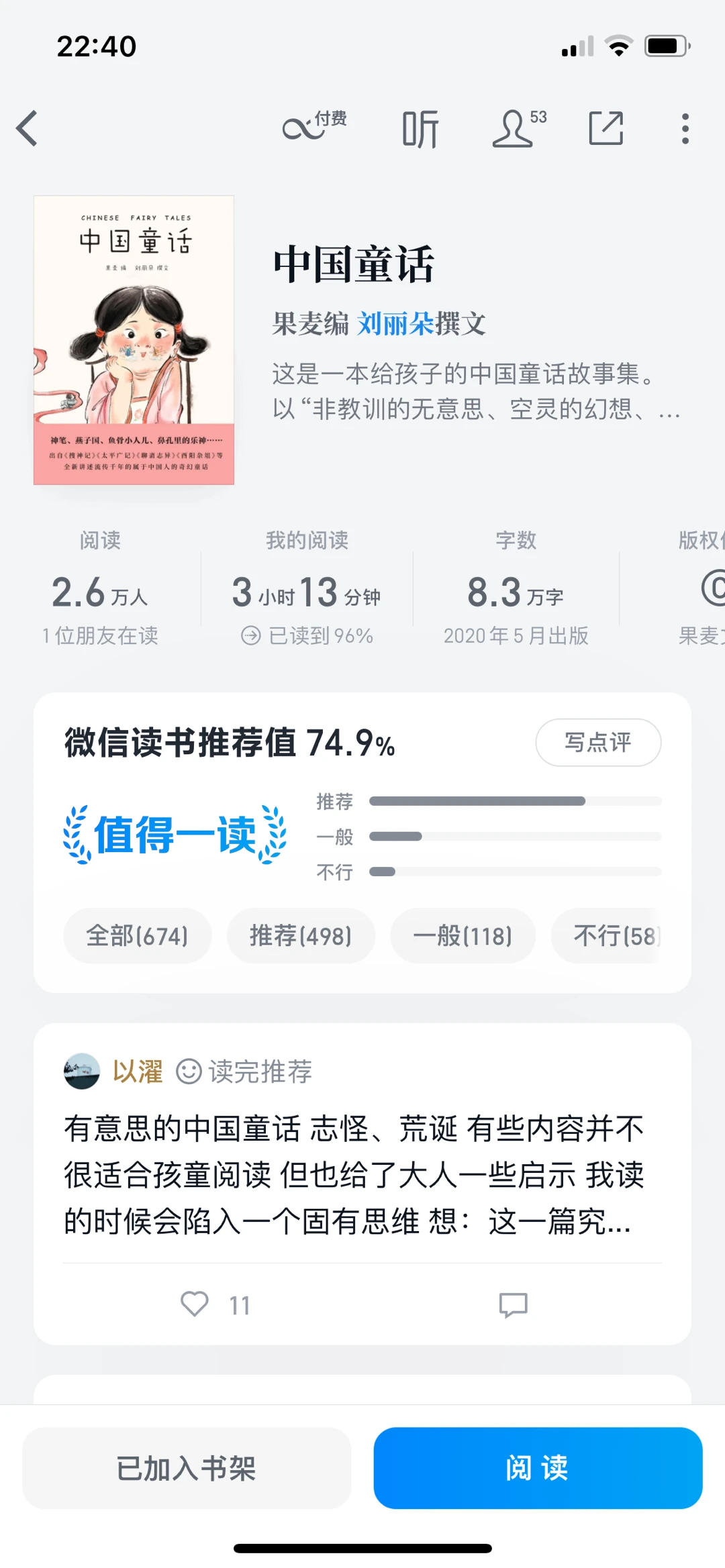Open 以濯's review

tap(353, 1174)
